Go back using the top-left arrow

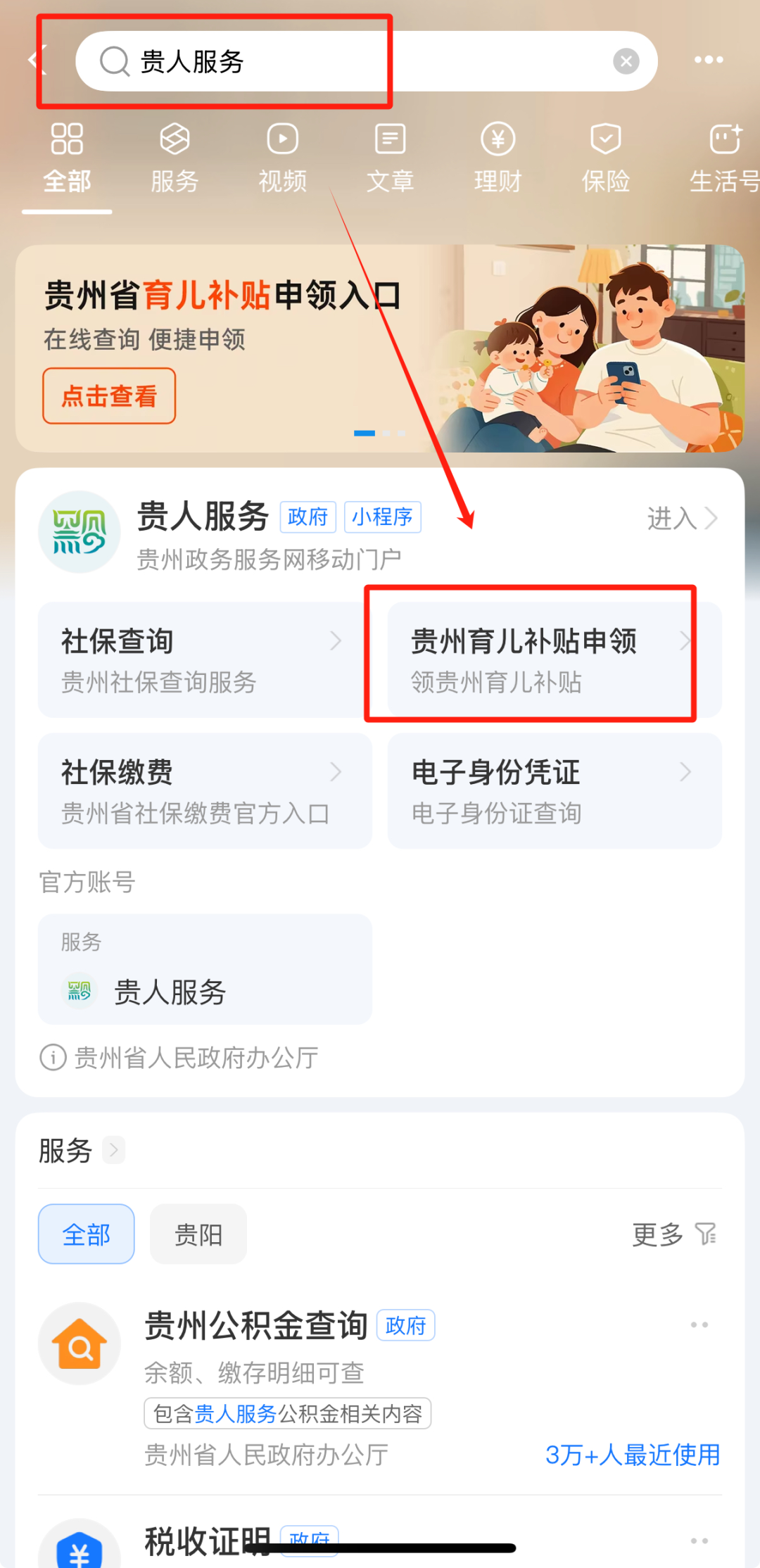[37, 61]
